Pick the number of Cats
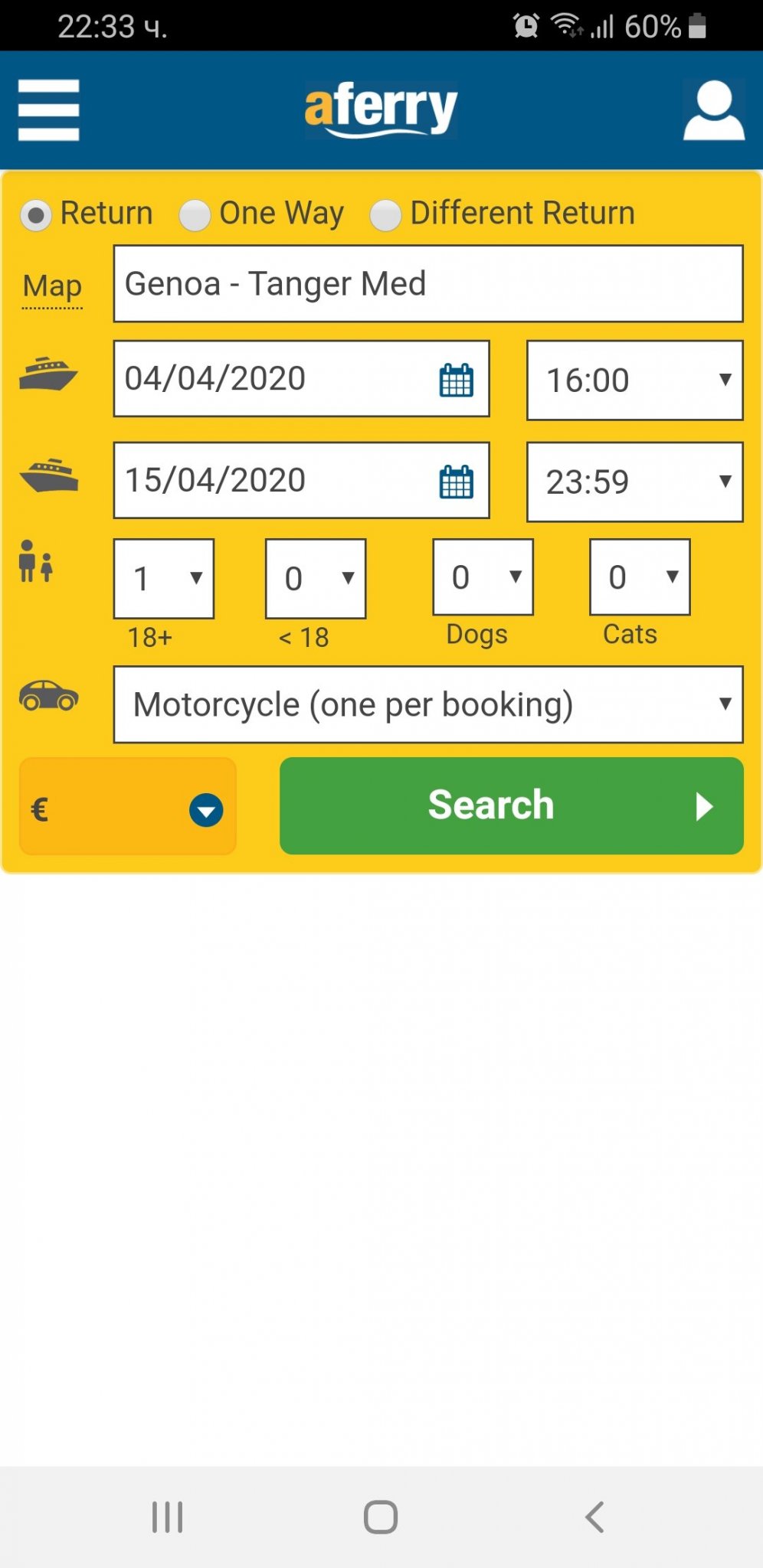Image resolution: width=763 pixels, height=1568 pixels. point(640,577)
